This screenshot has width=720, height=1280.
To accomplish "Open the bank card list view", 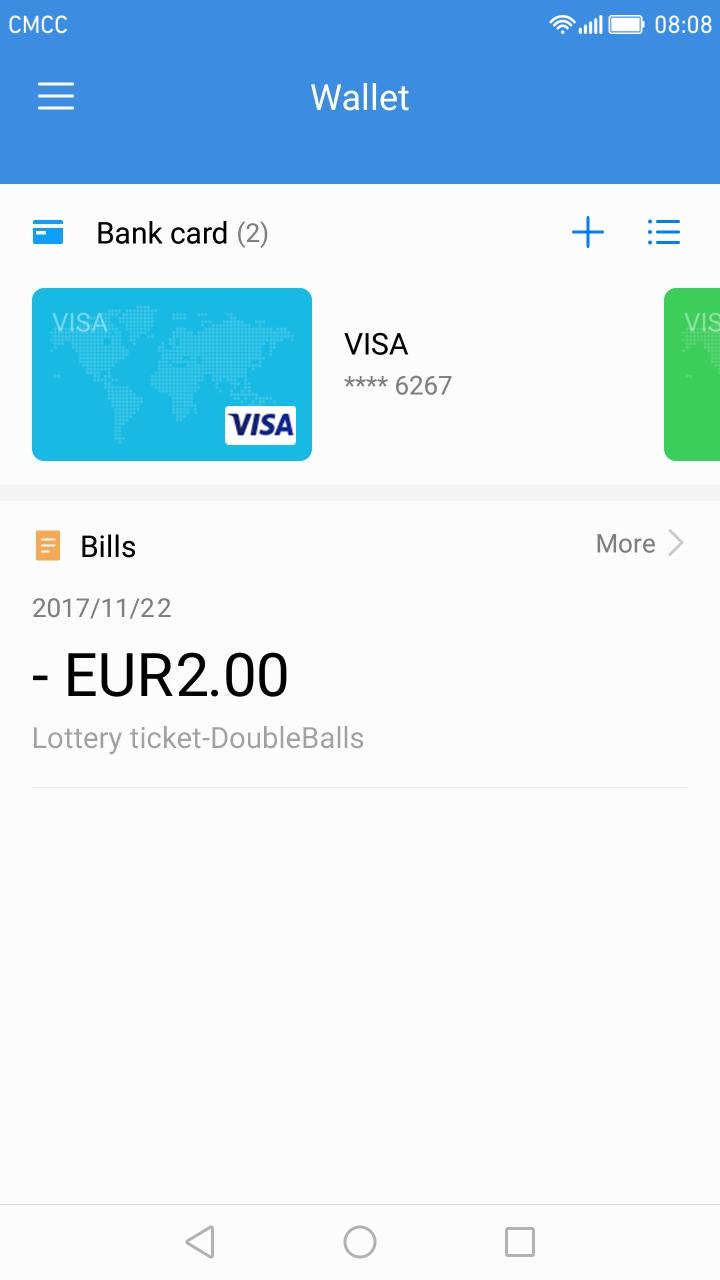I will coord(664,233).
